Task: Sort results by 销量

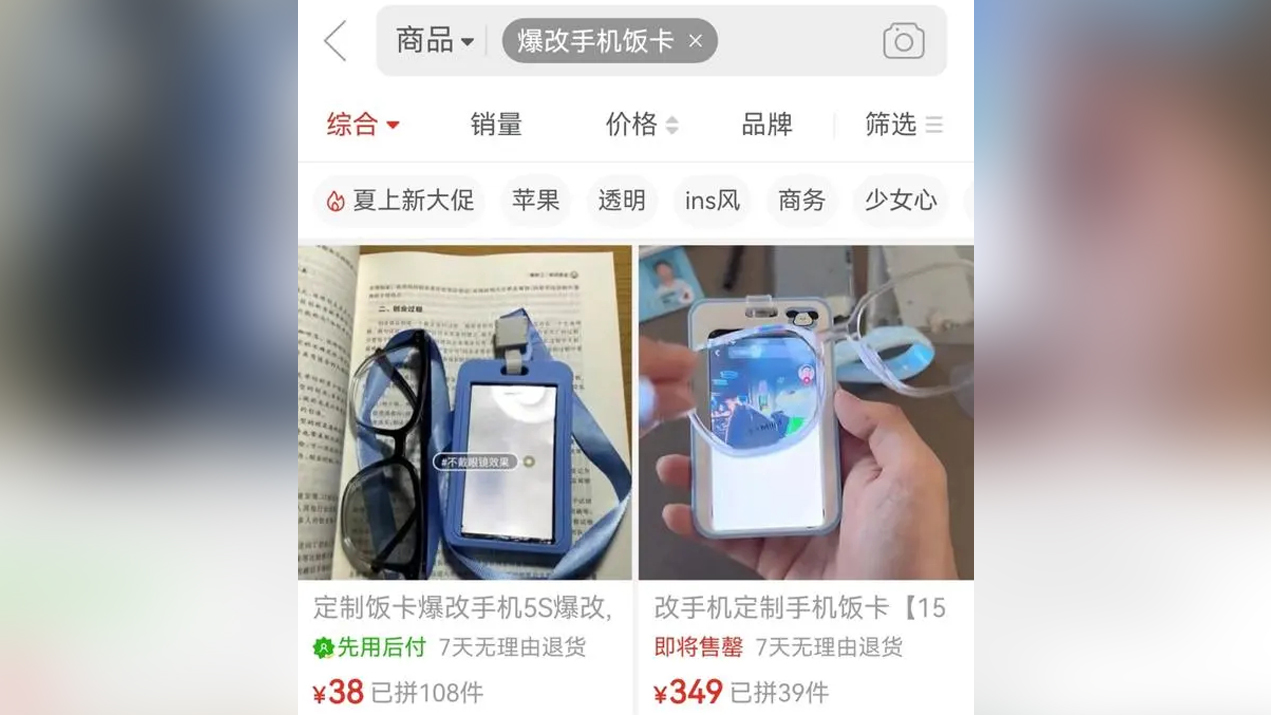Action: [x=496, y=125]
